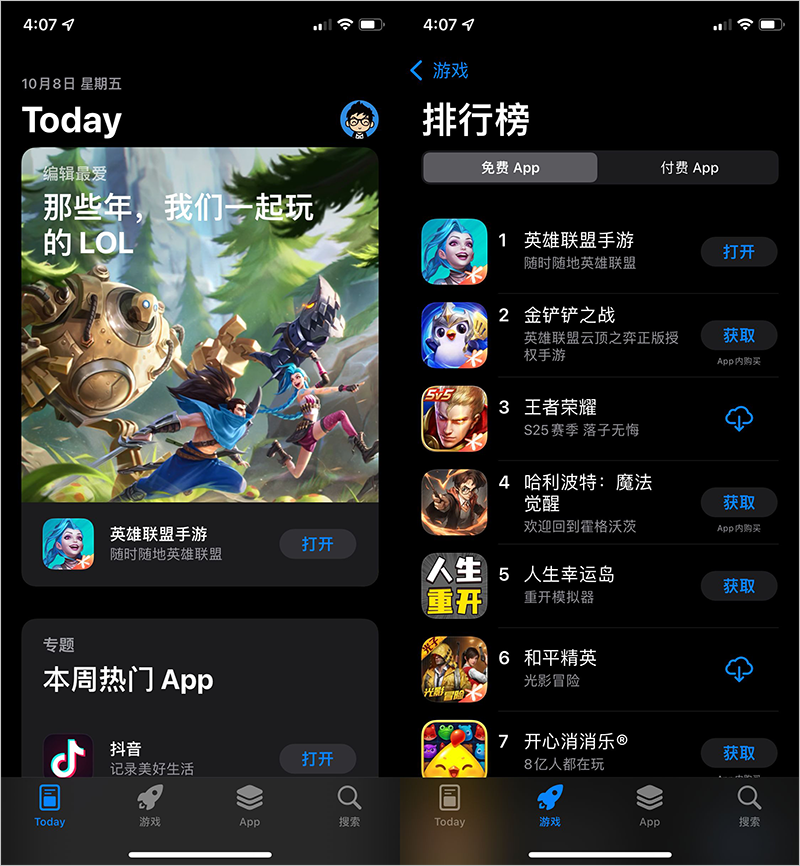Redownload 和平精英 with the cloud icon
Screen dimensions: 800x866
point(739,669)
